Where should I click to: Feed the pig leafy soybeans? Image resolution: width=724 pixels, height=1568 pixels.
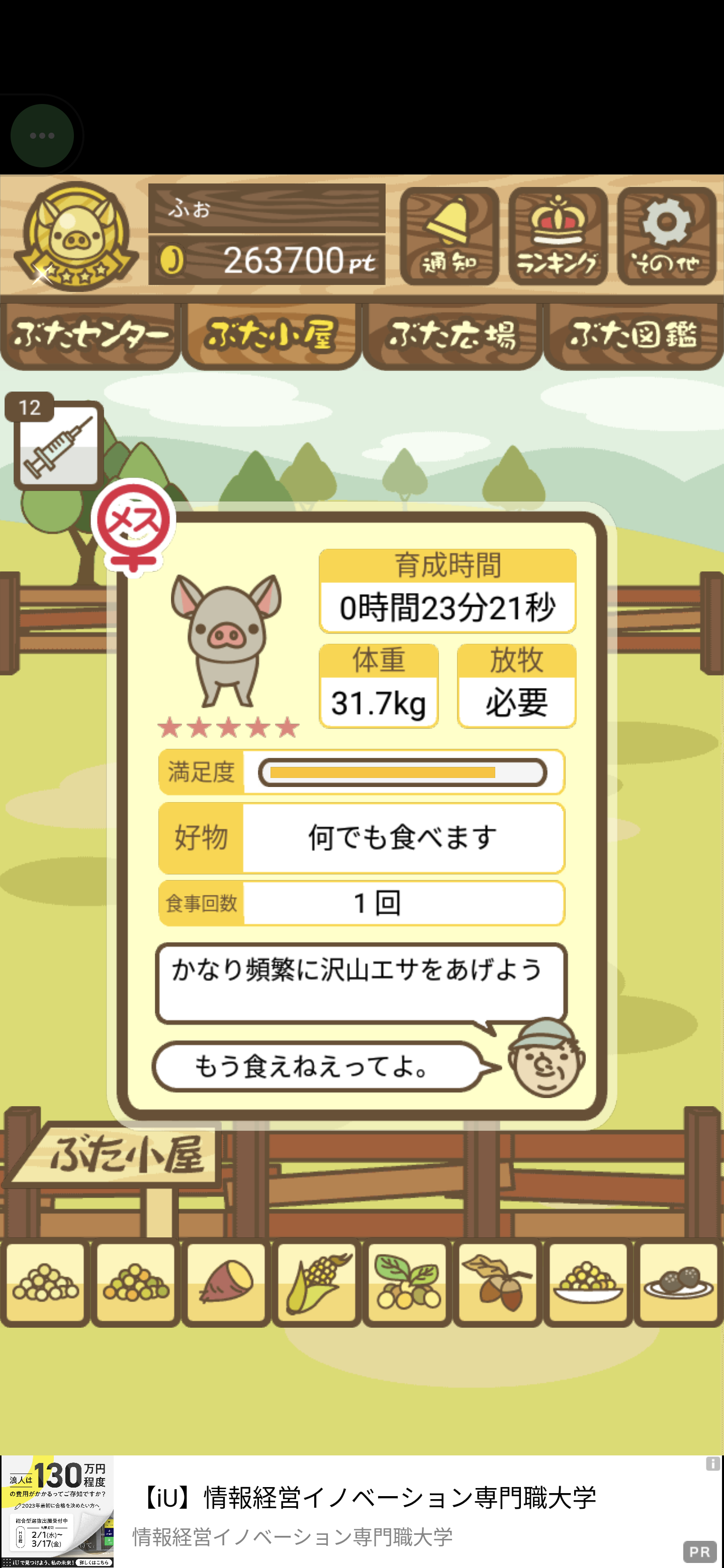pyautogui.click(x=407, y=1283)
